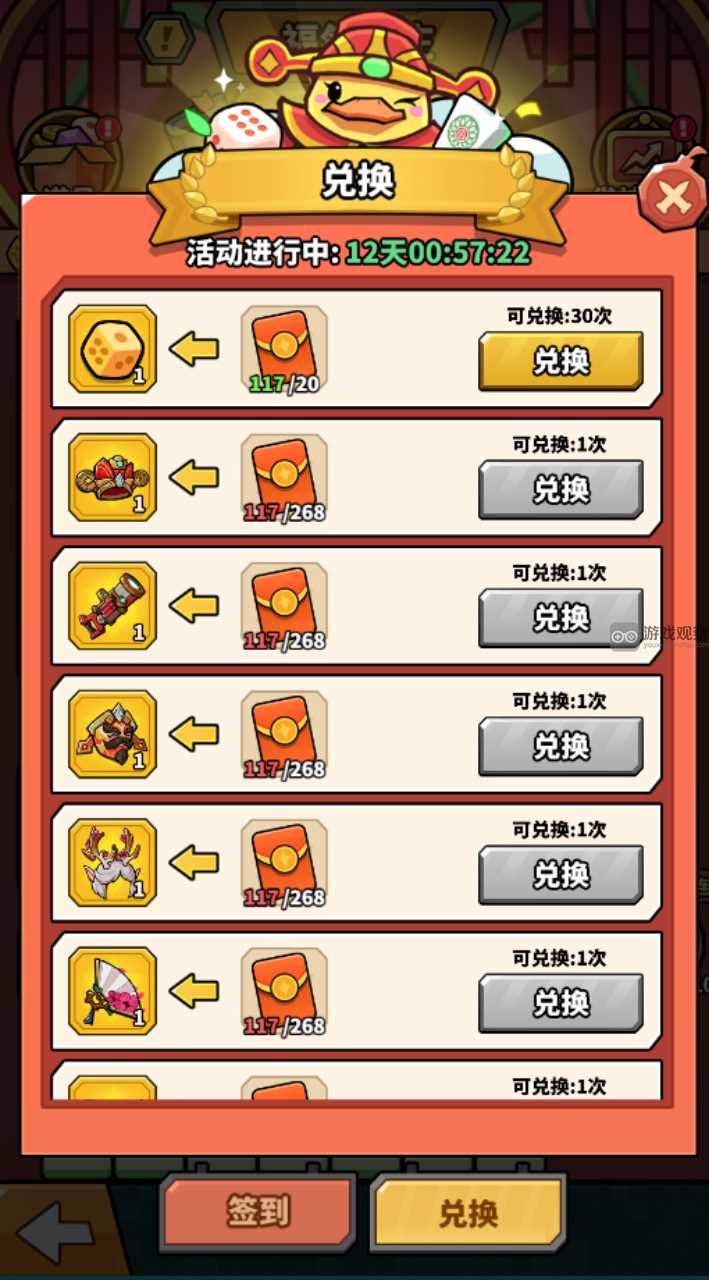View the folding fan reward details

112,990
